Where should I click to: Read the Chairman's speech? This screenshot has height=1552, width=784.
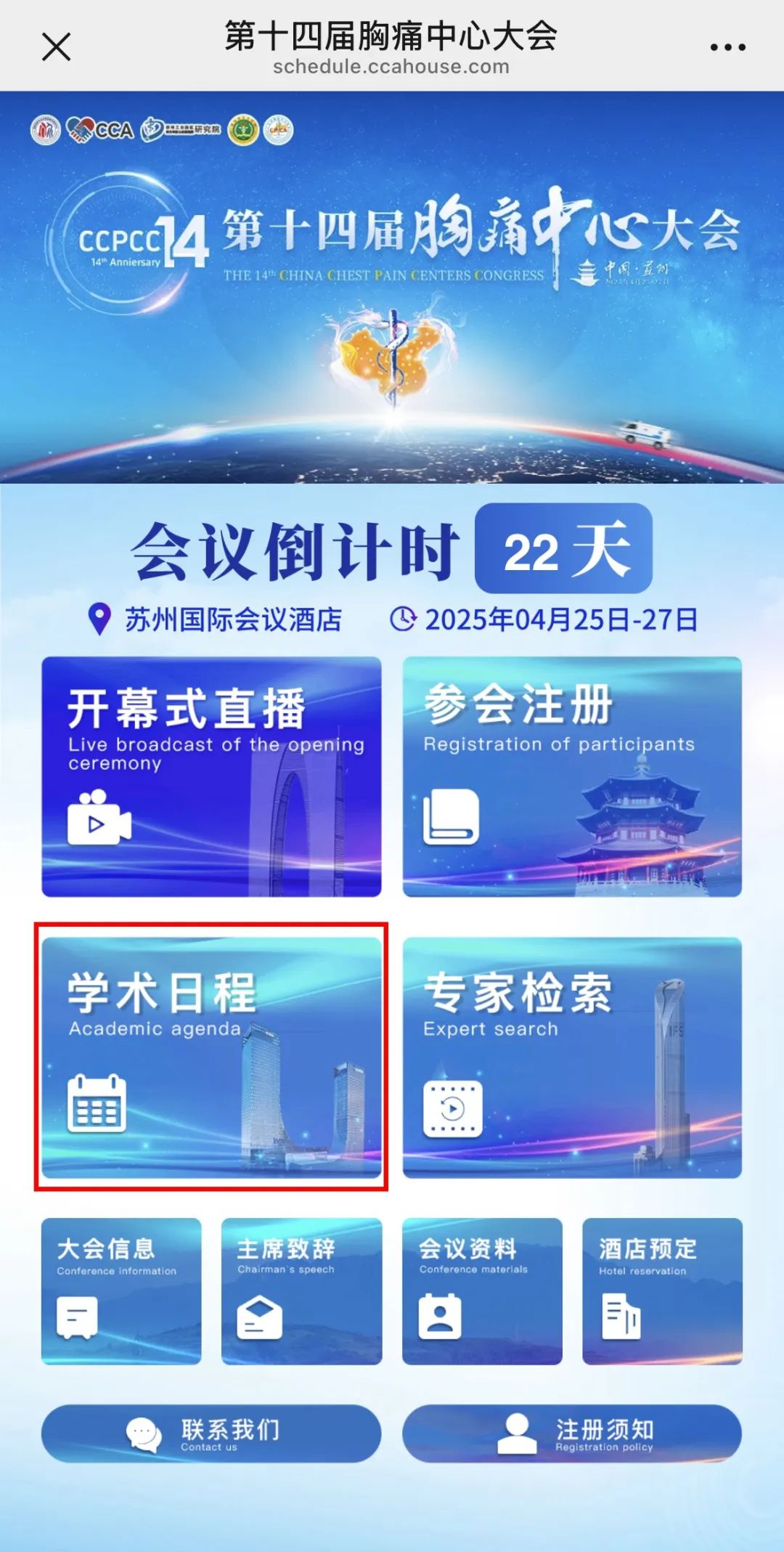301,1291
